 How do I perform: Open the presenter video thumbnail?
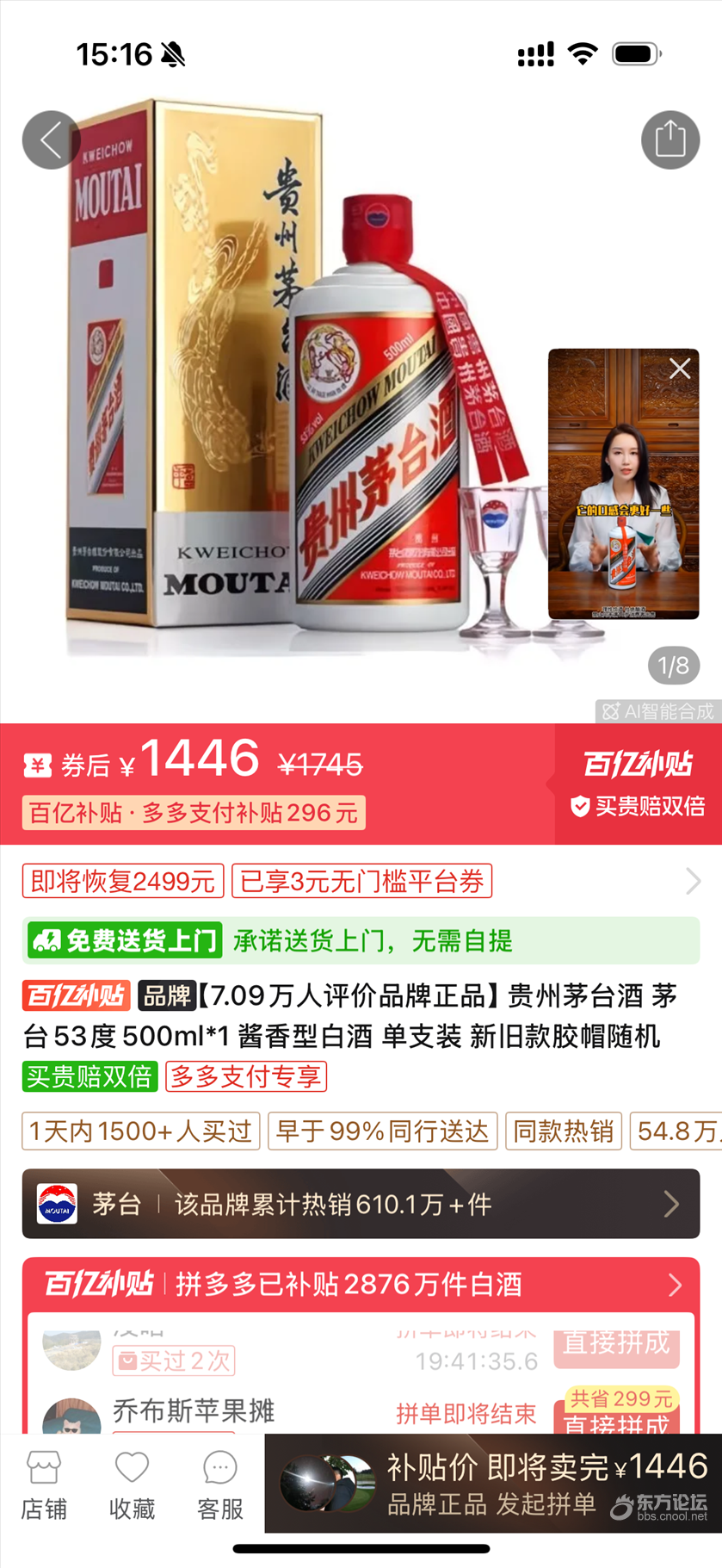pyautogui.click(x=623, y=499)
